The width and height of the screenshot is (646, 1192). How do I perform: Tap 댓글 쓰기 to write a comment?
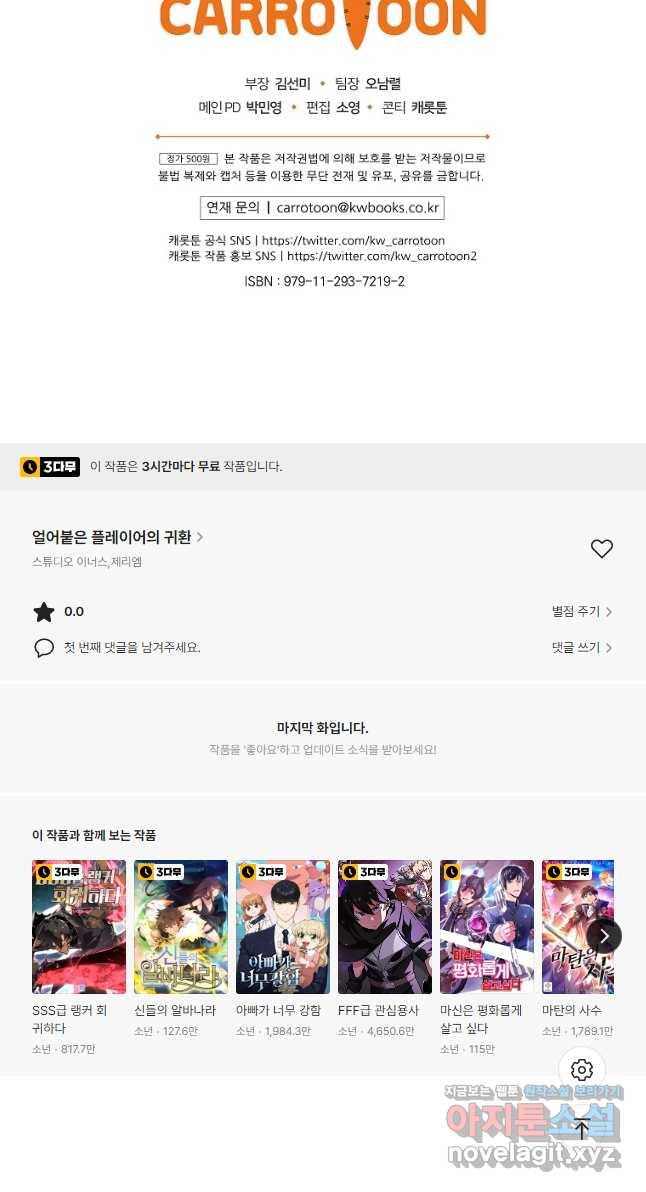click(581, 648)
